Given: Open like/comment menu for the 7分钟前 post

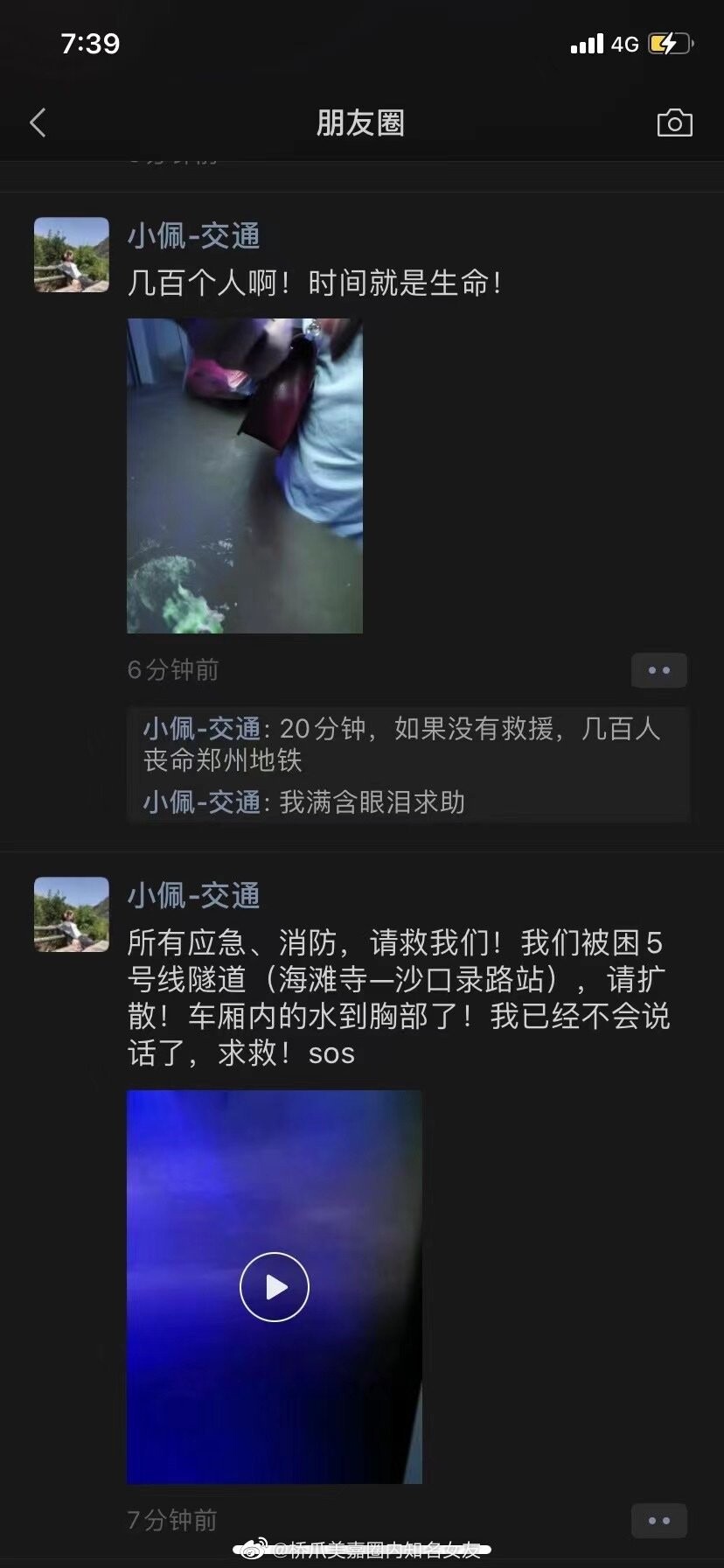Looking at the screenshot, I should tap(658, 1521).
